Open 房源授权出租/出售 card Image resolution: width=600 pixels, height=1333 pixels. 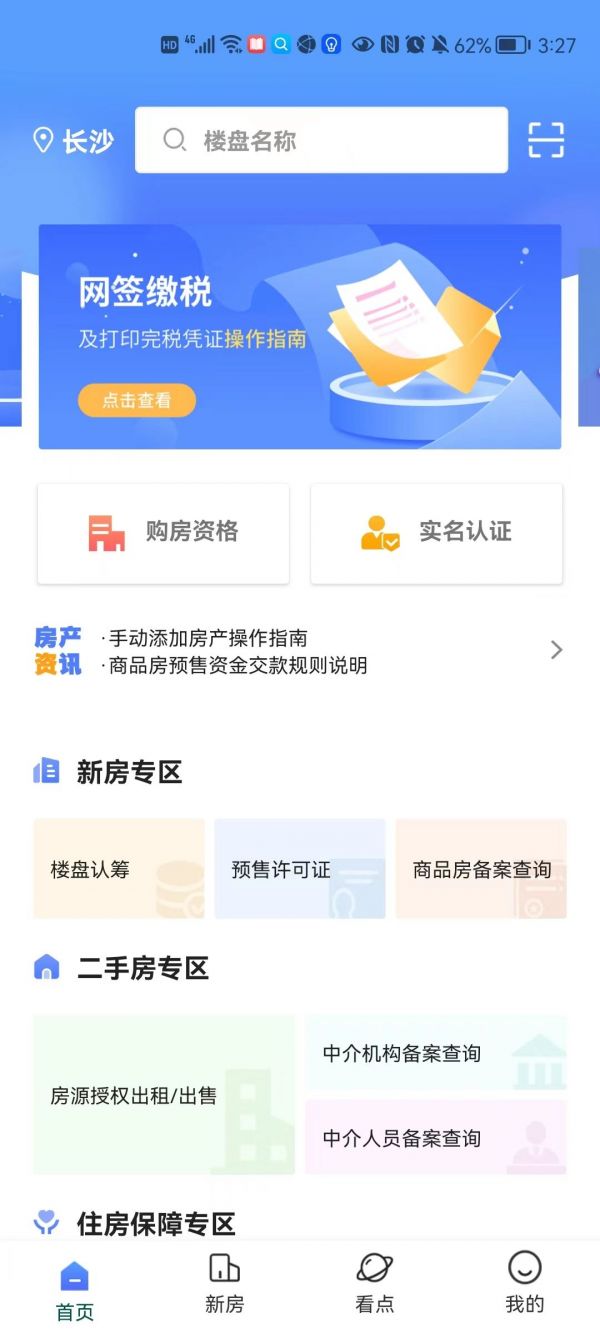coord(164,1095)
